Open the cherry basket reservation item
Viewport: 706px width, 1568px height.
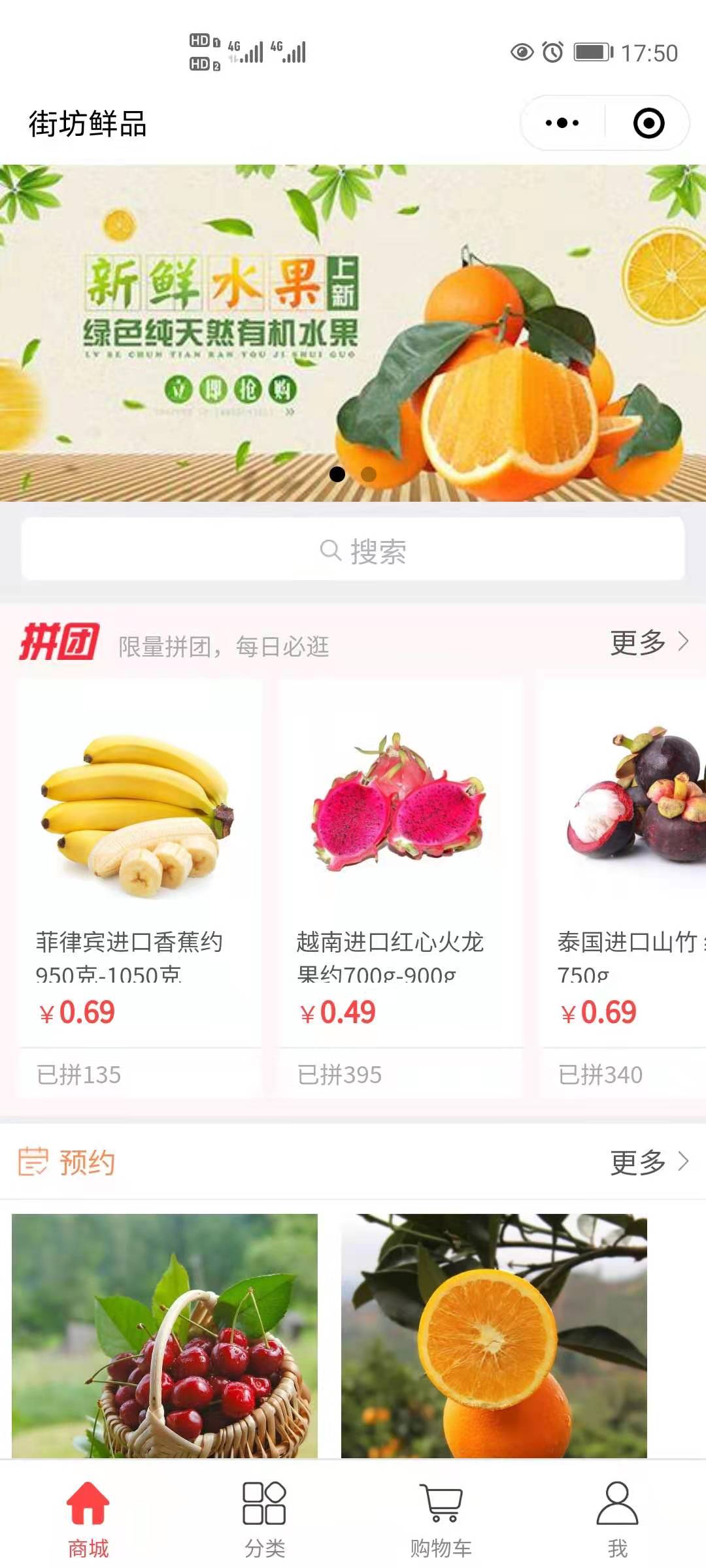pos(165,1336)
